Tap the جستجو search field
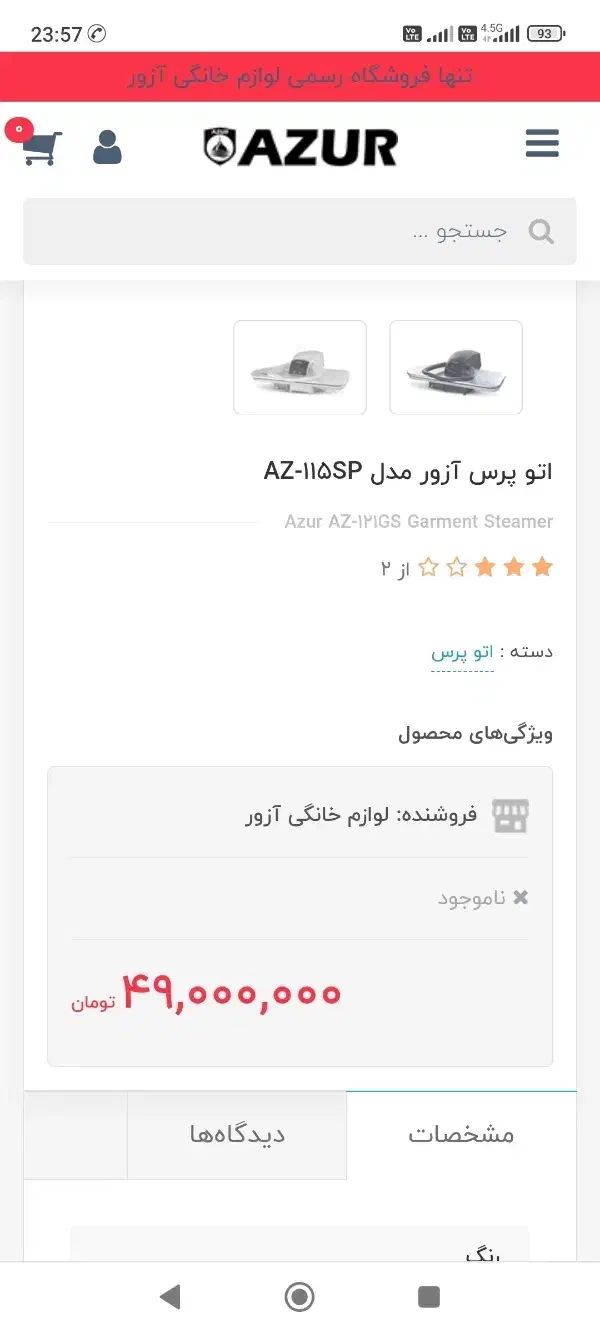Image resolution: width=600 pixels, height=1333 pixels. (x=300, y=232)
